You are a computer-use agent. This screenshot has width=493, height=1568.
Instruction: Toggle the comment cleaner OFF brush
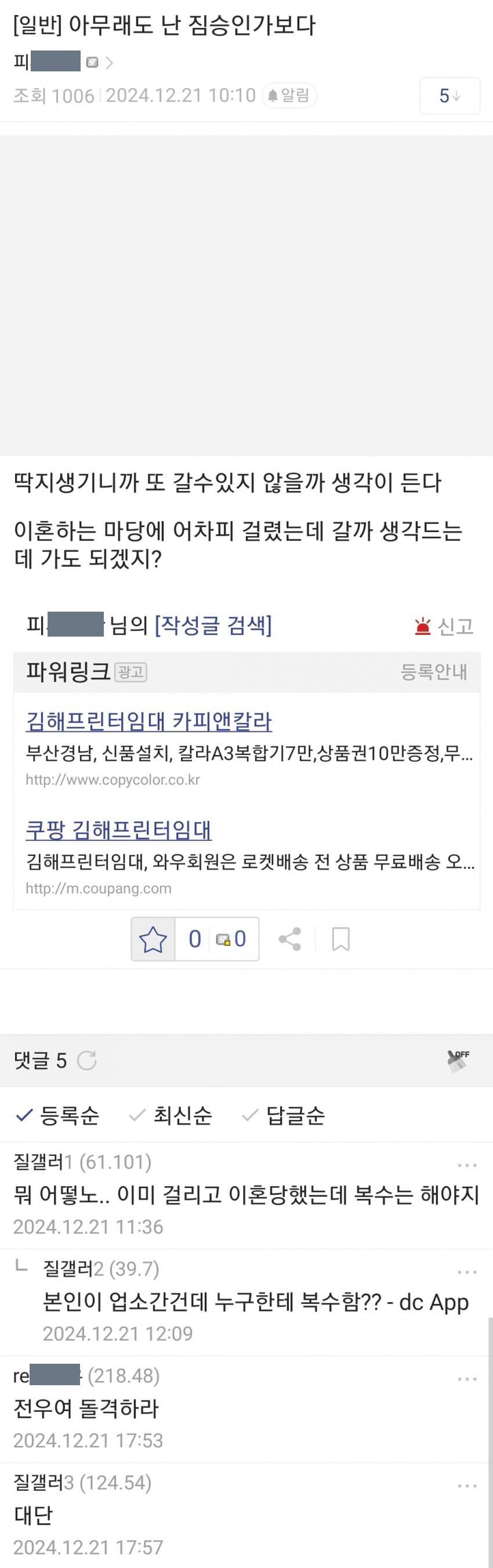458,1060
